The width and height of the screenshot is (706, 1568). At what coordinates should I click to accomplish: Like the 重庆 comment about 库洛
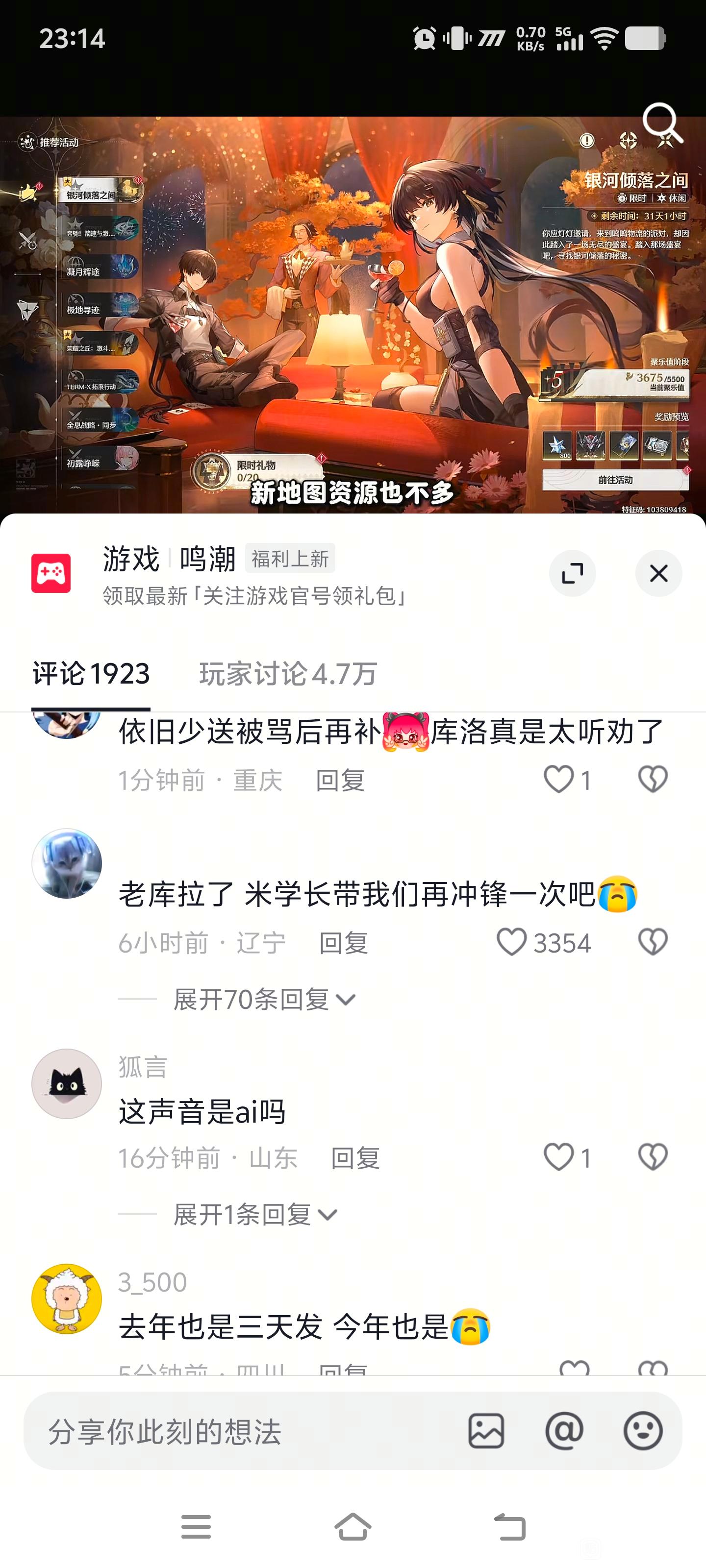click(558, 779)
